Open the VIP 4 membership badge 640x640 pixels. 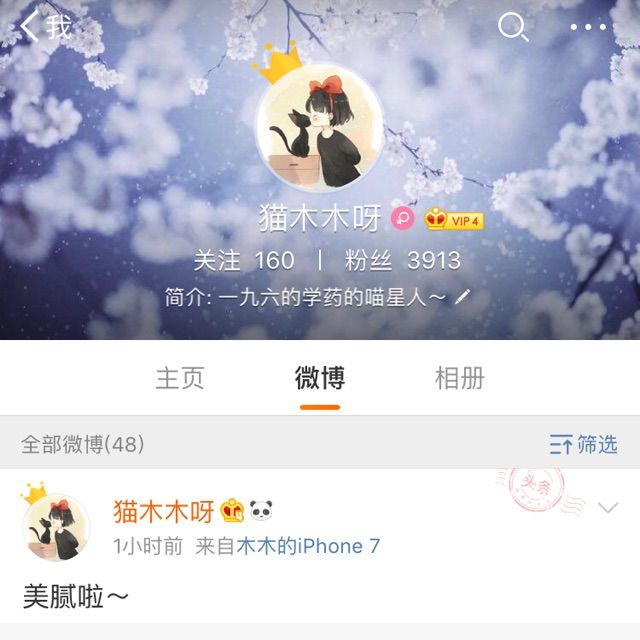coord(455,219)
